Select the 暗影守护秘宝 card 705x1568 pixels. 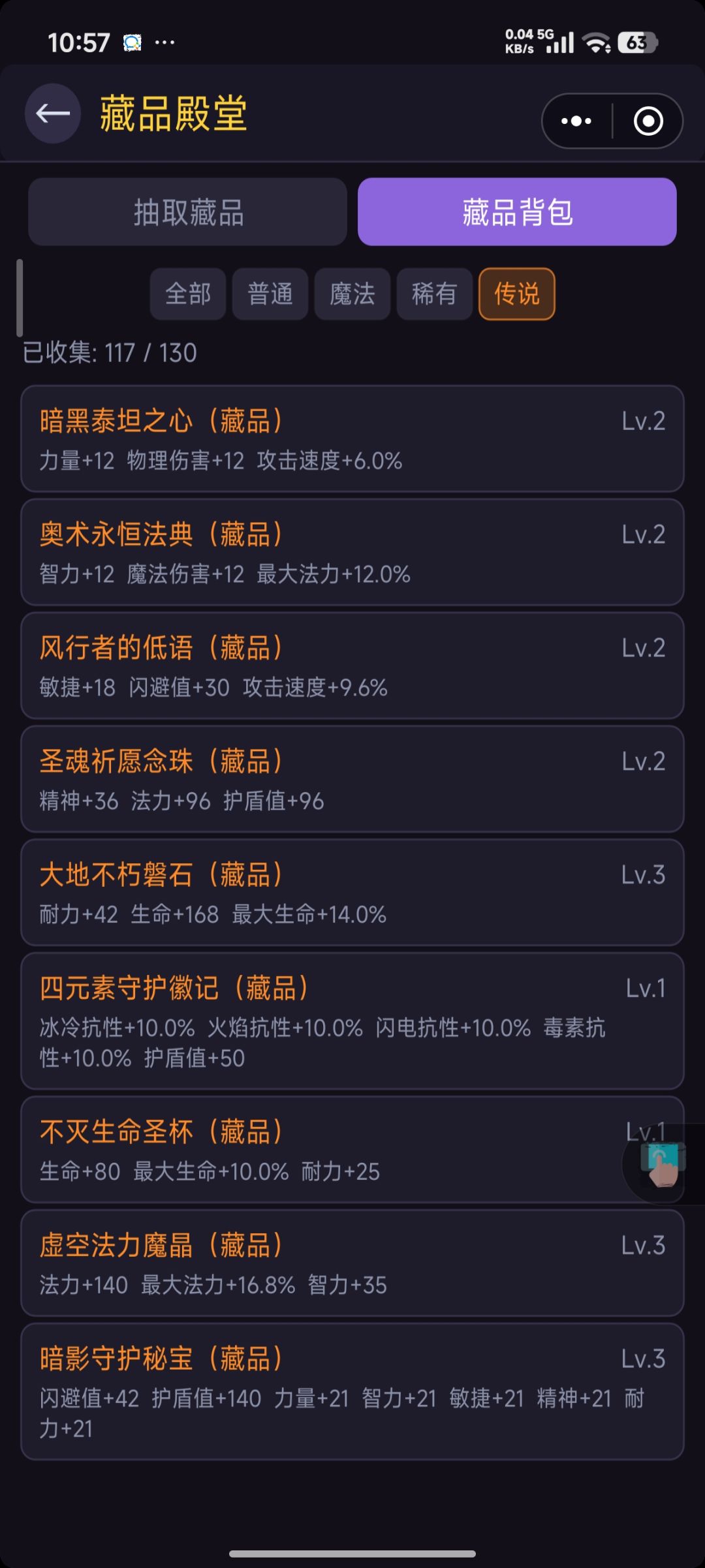click(x=352, y=1391)
